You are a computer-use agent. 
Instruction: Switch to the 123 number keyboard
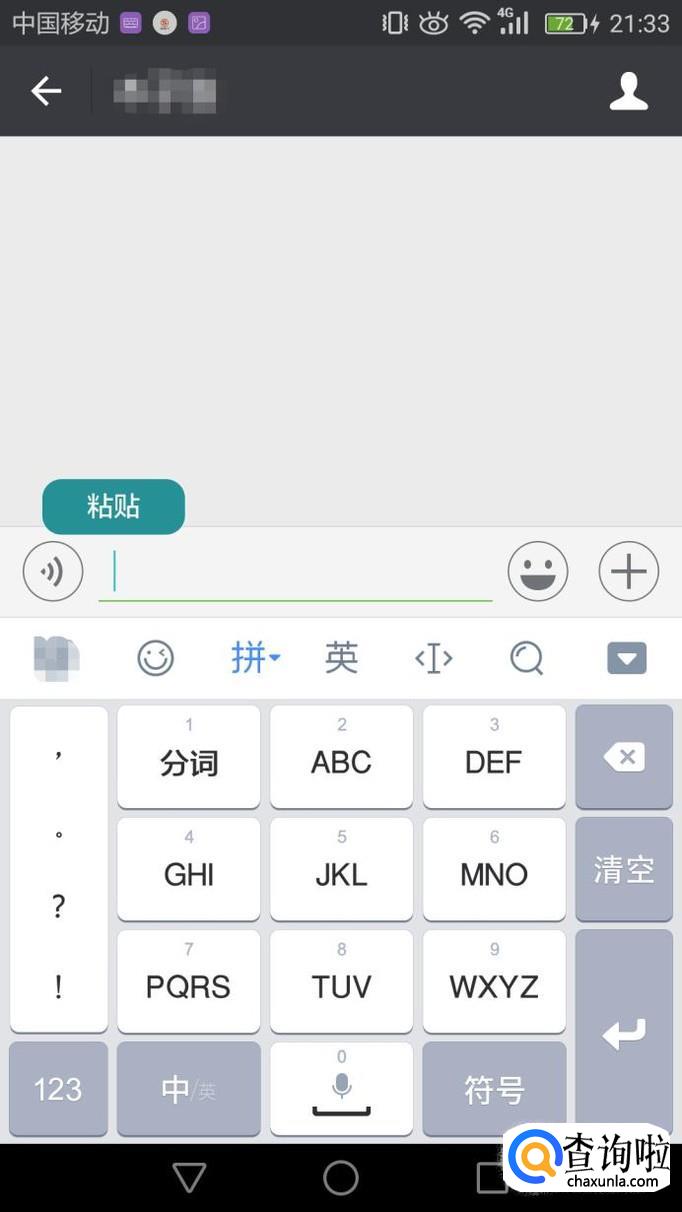(x=59, y=1089)
